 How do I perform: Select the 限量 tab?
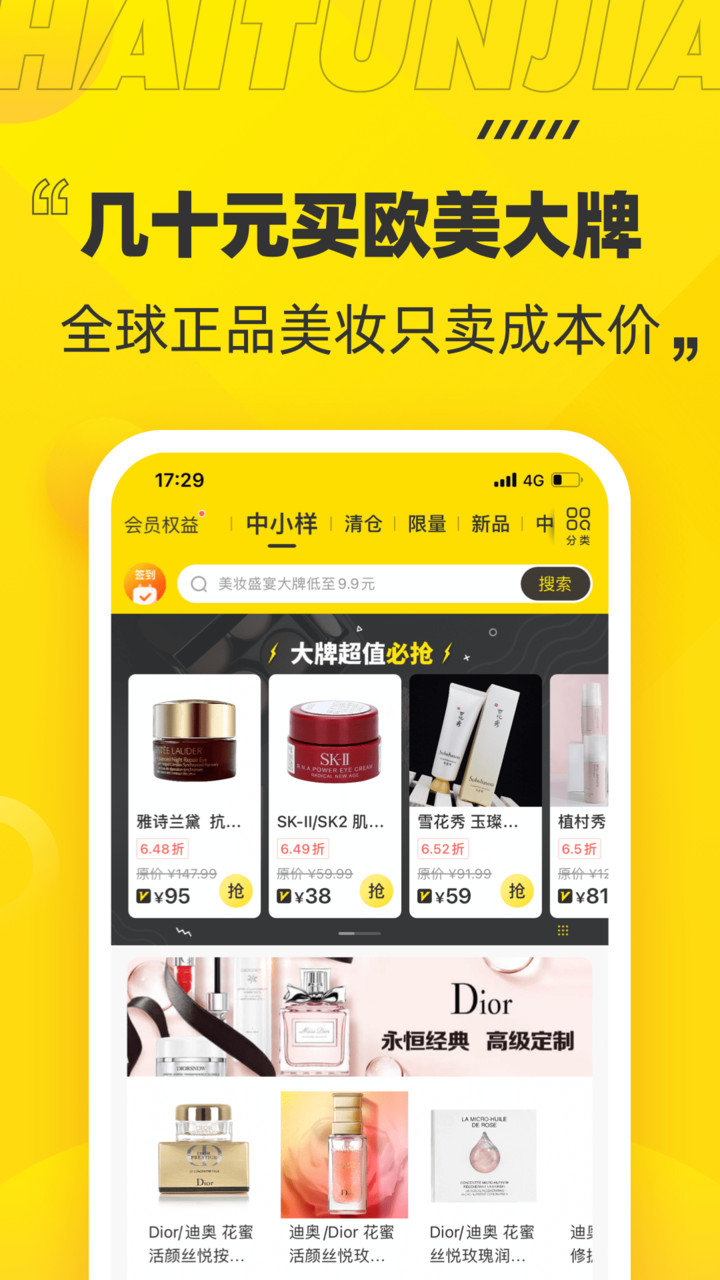click(x=426, y=521)
